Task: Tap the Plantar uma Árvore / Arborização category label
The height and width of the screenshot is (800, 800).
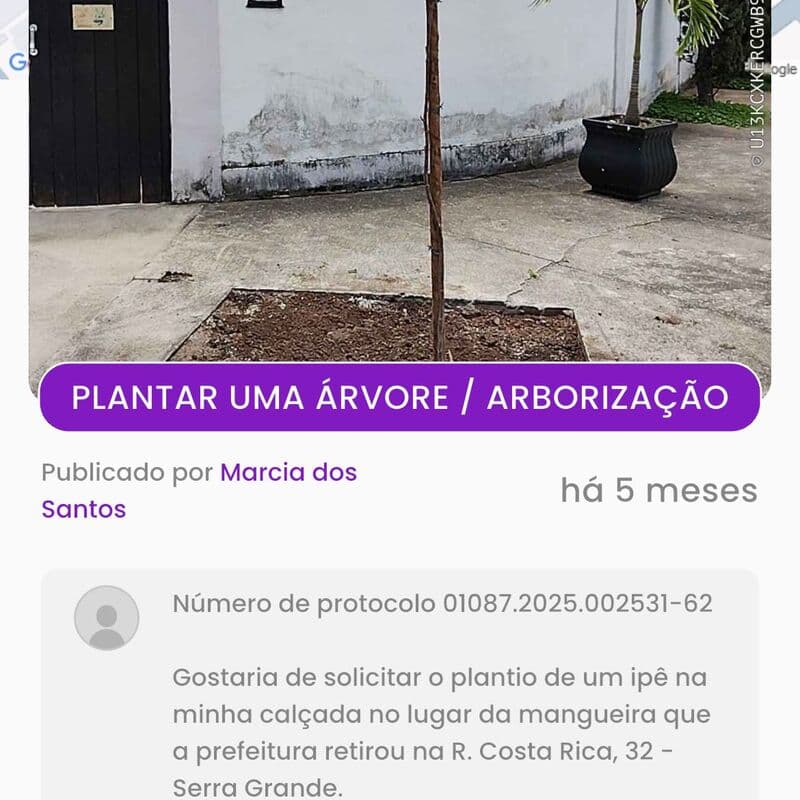Action: point(400,397)
